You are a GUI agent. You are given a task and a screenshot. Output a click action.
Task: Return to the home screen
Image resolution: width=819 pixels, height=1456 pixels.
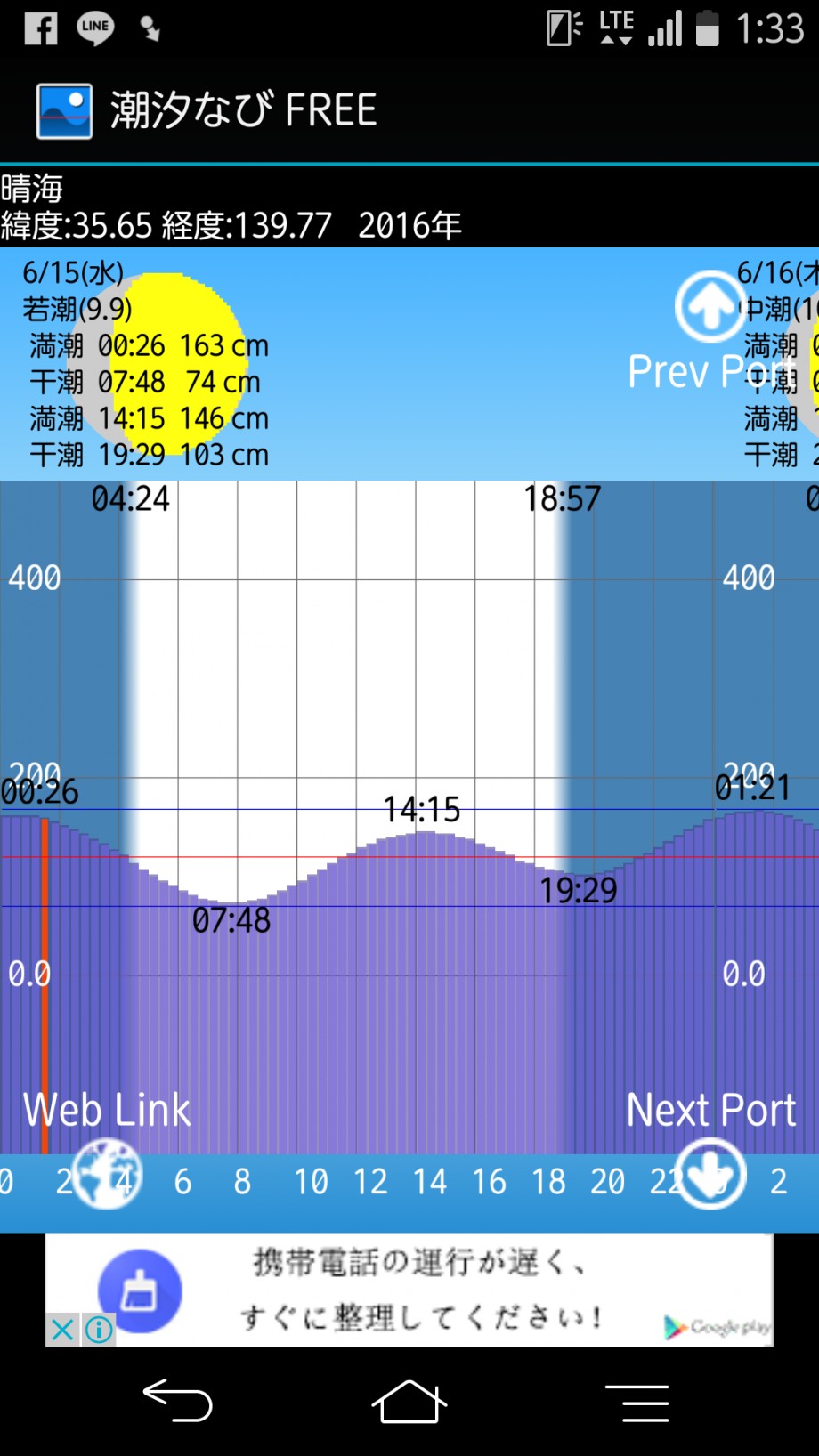[x=409, y=1402]
